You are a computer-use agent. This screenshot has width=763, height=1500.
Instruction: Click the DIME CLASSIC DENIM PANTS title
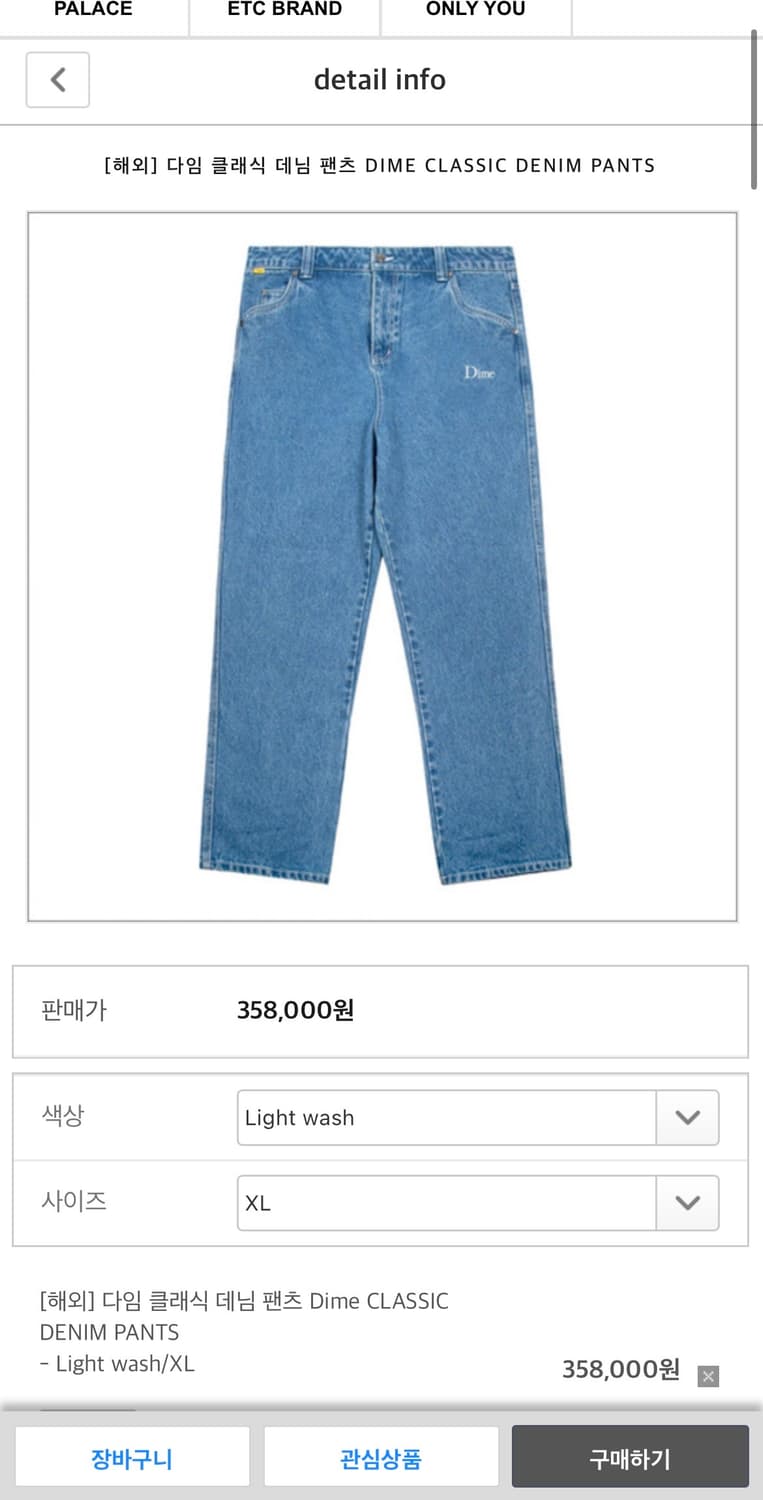[x=380, y=165]
